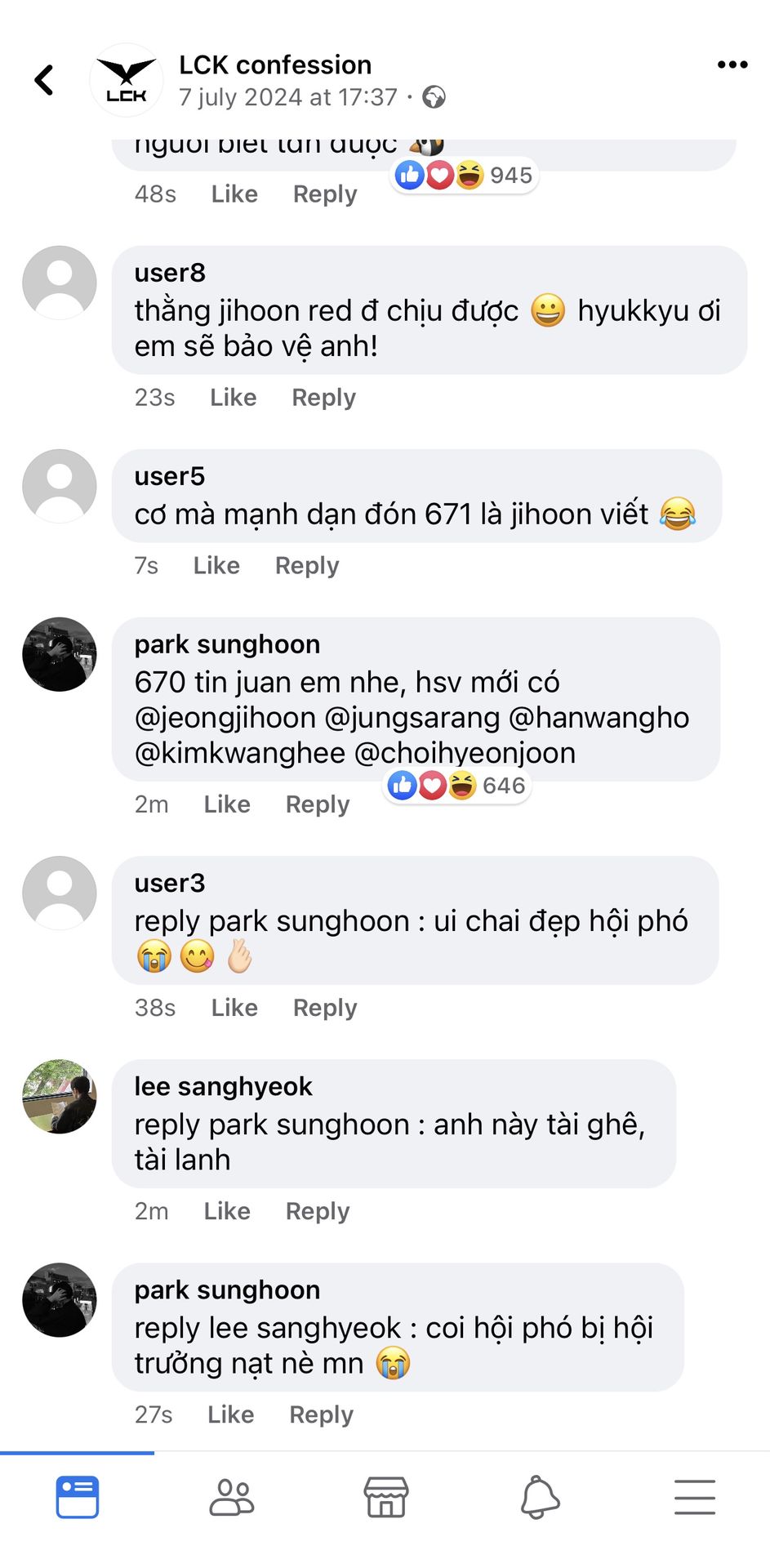This screenshot has width=770, height=1568.
Task: View the 646 reactions on park sunghoon's comment
Action: tap(456, 786)
